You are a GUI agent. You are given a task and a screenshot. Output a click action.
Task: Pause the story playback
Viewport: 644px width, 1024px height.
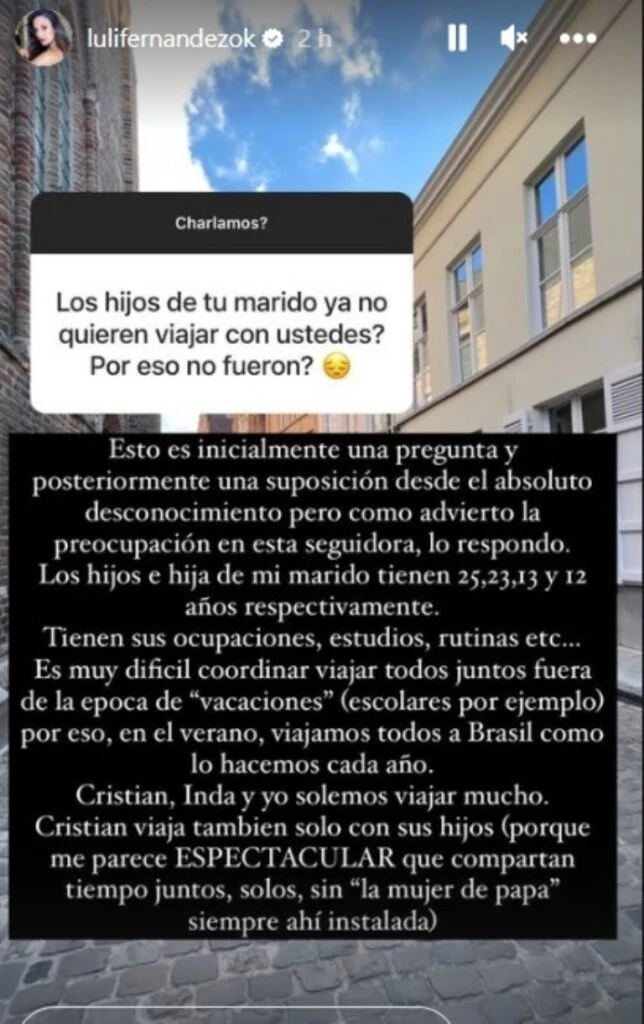pyautogui.click(x=457, y=38)
